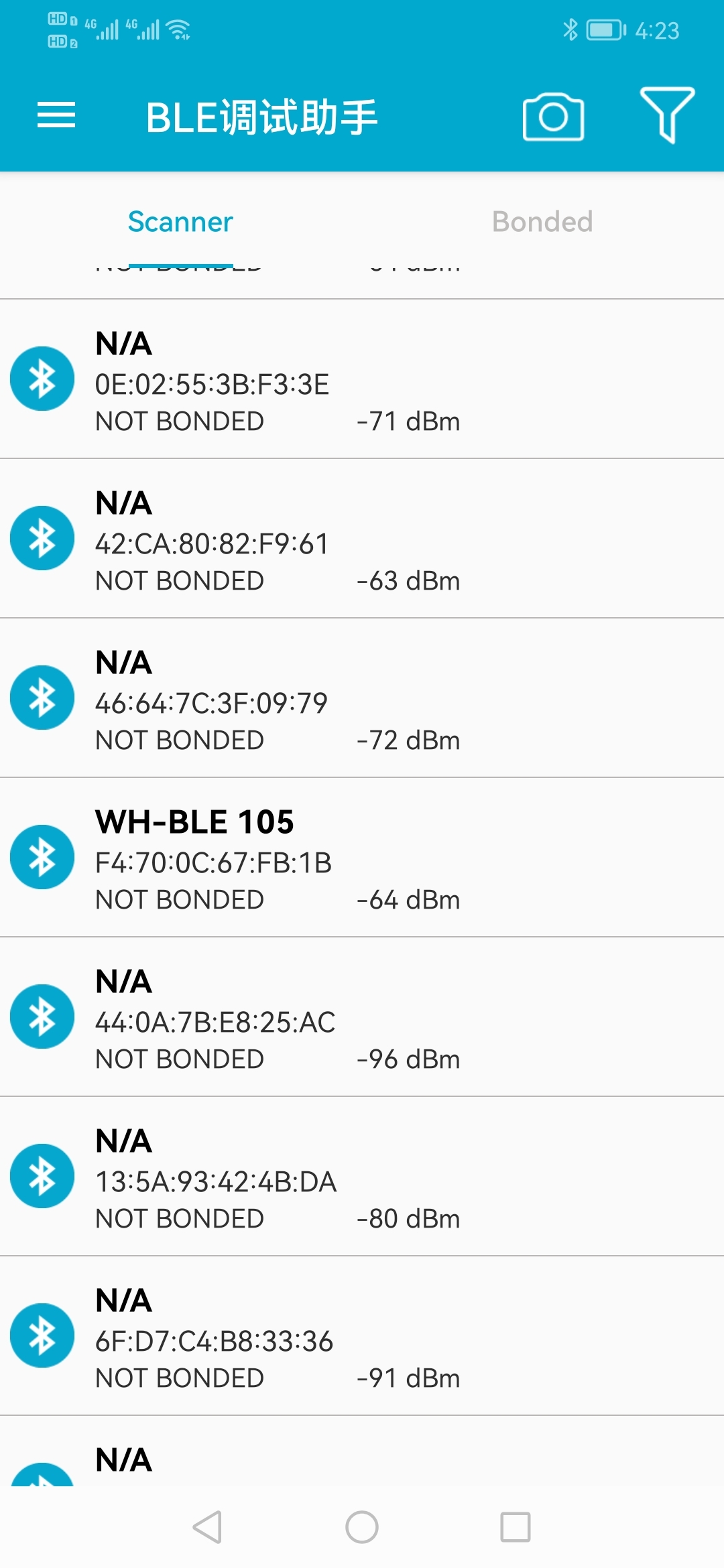Image resolution: width=724 pixels, height=1568 pixels.
Task: Go back using the system back button
Action: [x=207, y=1527]
